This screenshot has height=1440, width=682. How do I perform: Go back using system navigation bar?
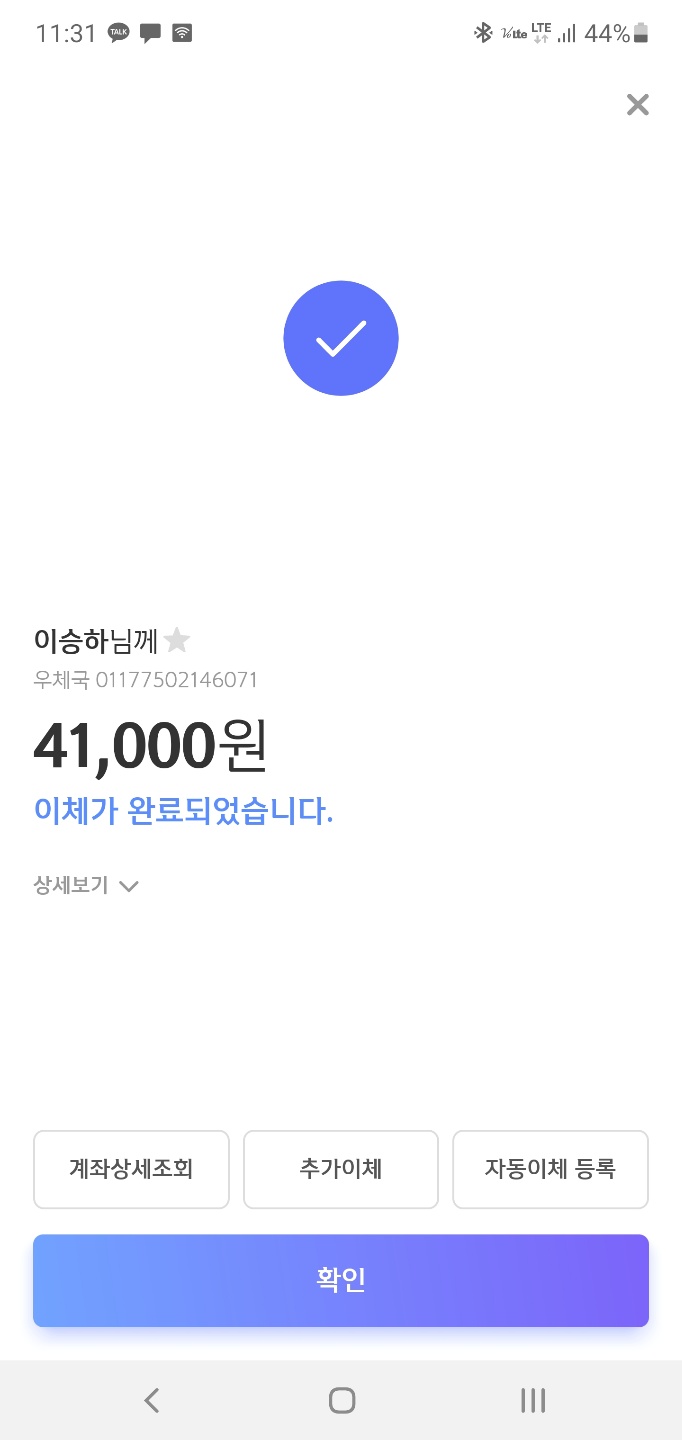click(152, 1400)
